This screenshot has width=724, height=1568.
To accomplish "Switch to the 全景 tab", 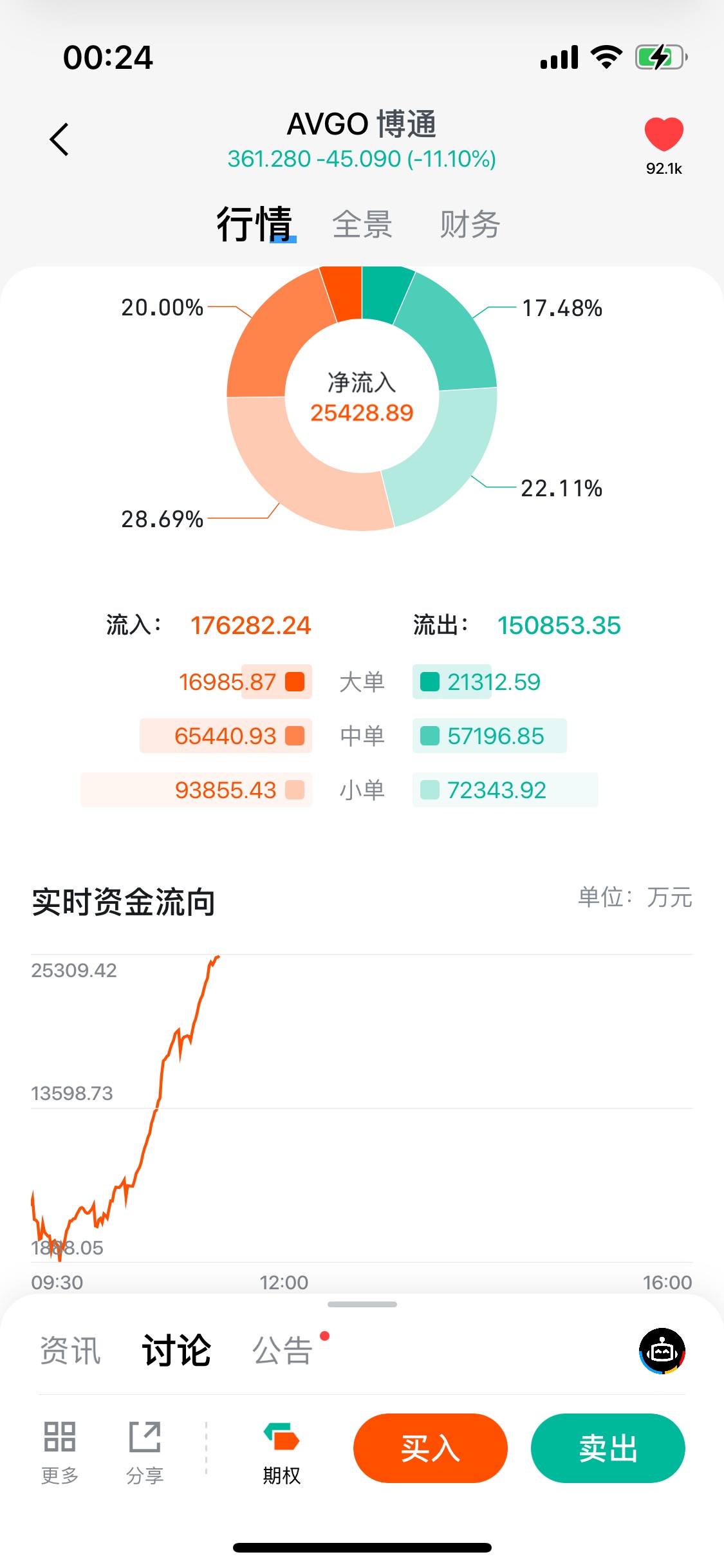I will pyautogui.click(x=362, y=225).
